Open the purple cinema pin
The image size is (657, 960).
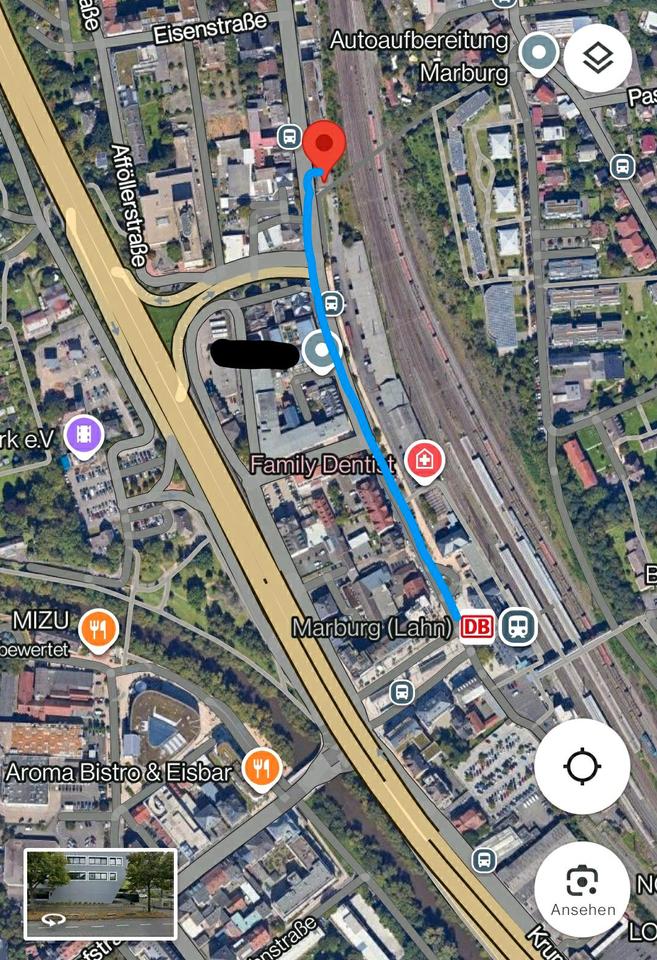tap(85, 435)
